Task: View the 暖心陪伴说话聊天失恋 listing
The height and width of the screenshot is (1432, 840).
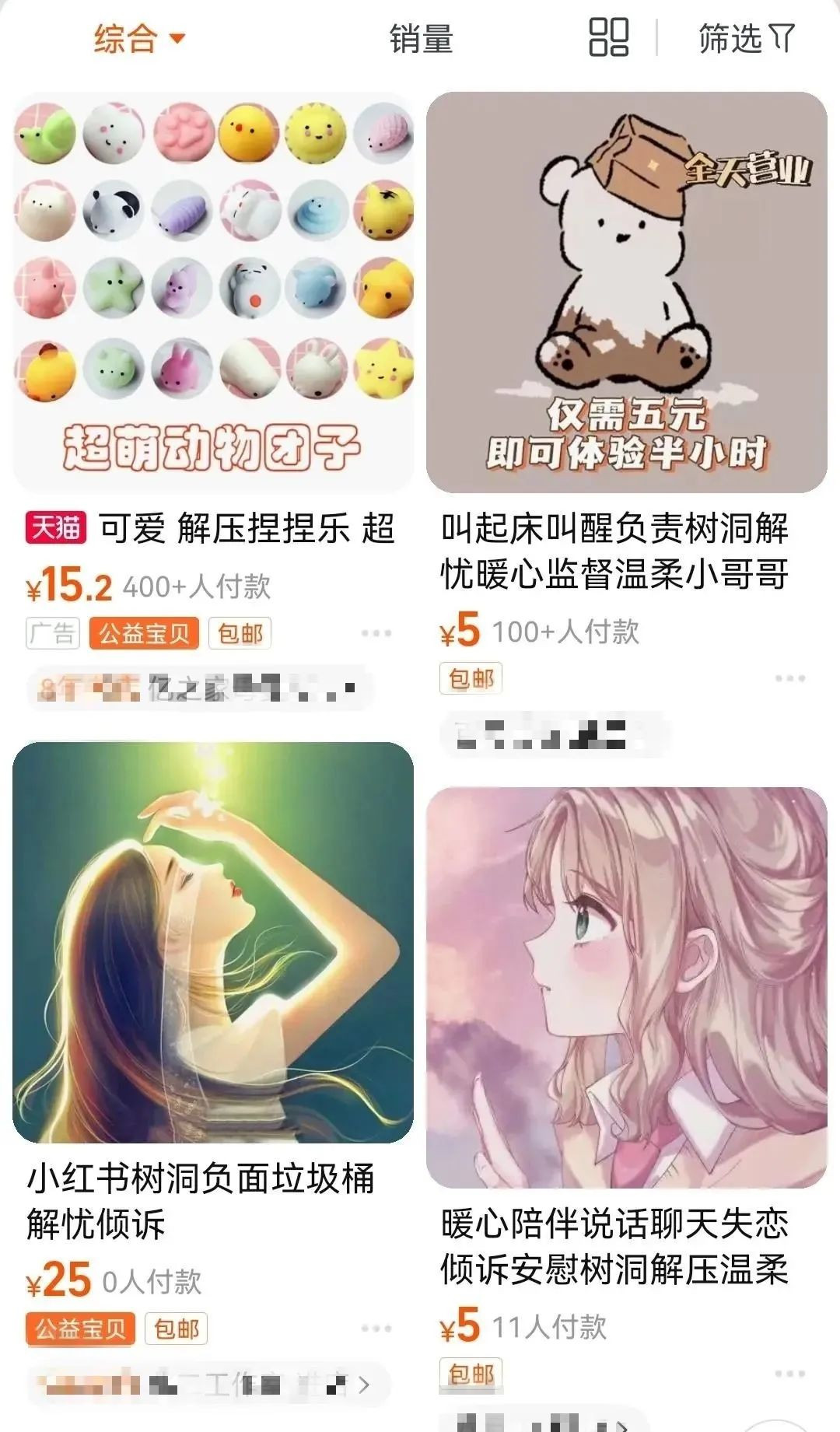Action: point(626,987)
